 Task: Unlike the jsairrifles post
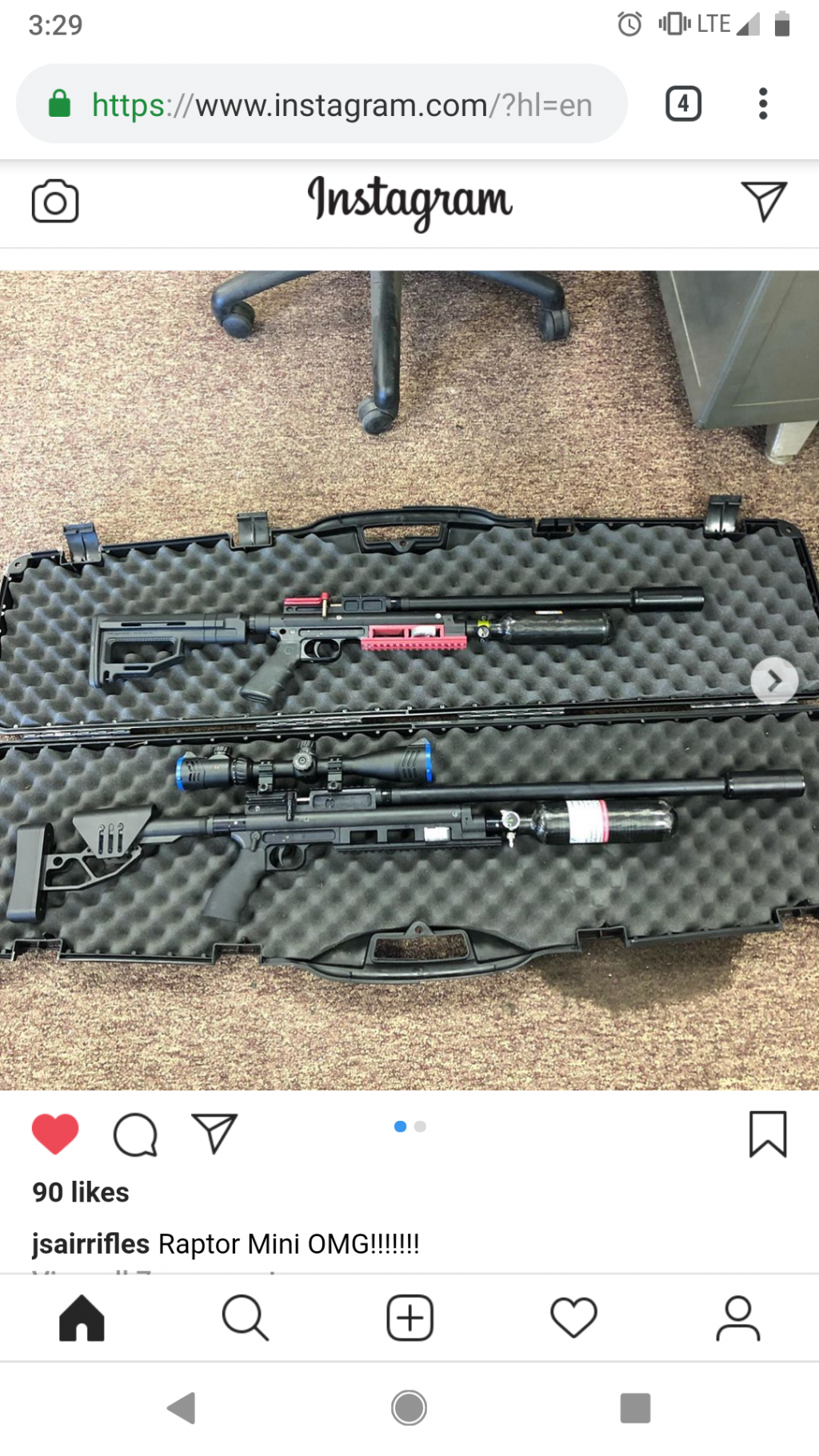click(55, 1134)
